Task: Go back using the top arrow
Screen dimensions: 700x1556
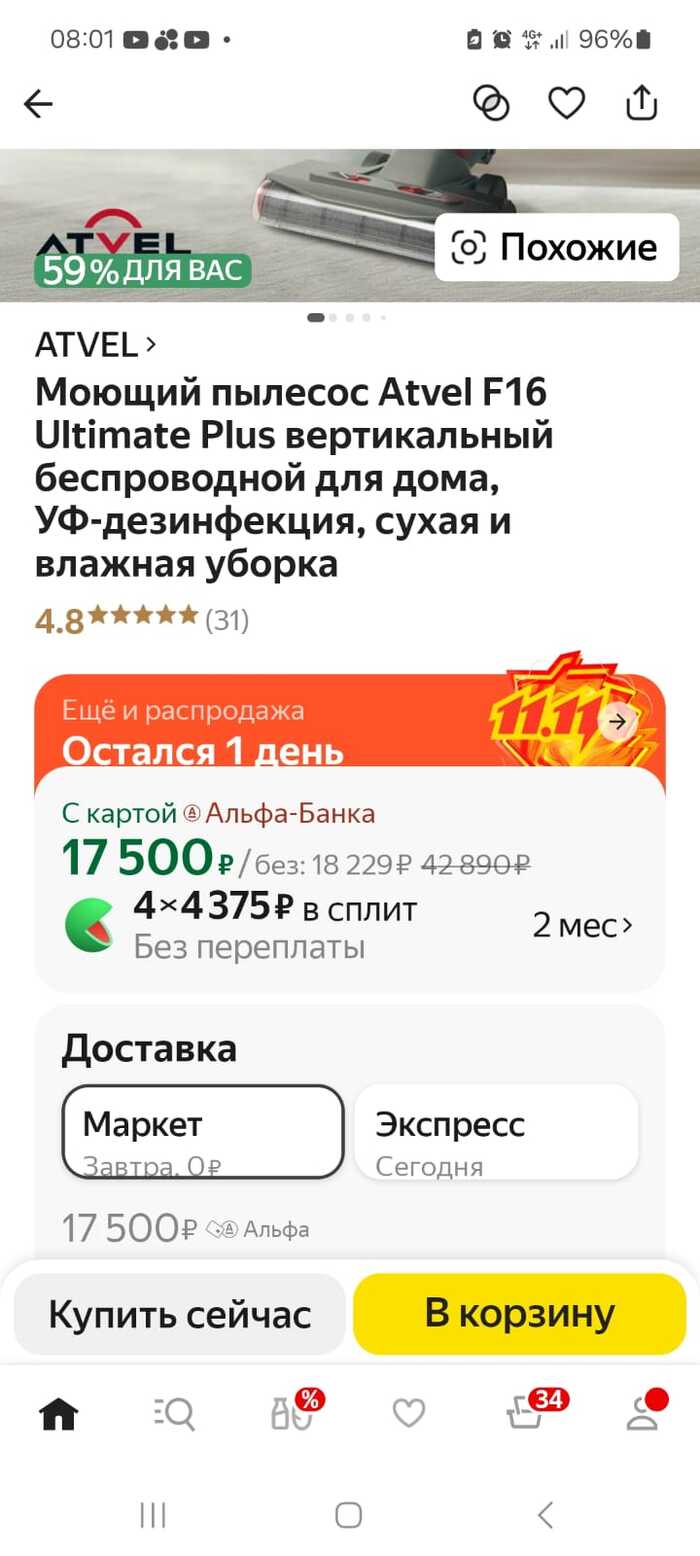Action: click(39, 103)
